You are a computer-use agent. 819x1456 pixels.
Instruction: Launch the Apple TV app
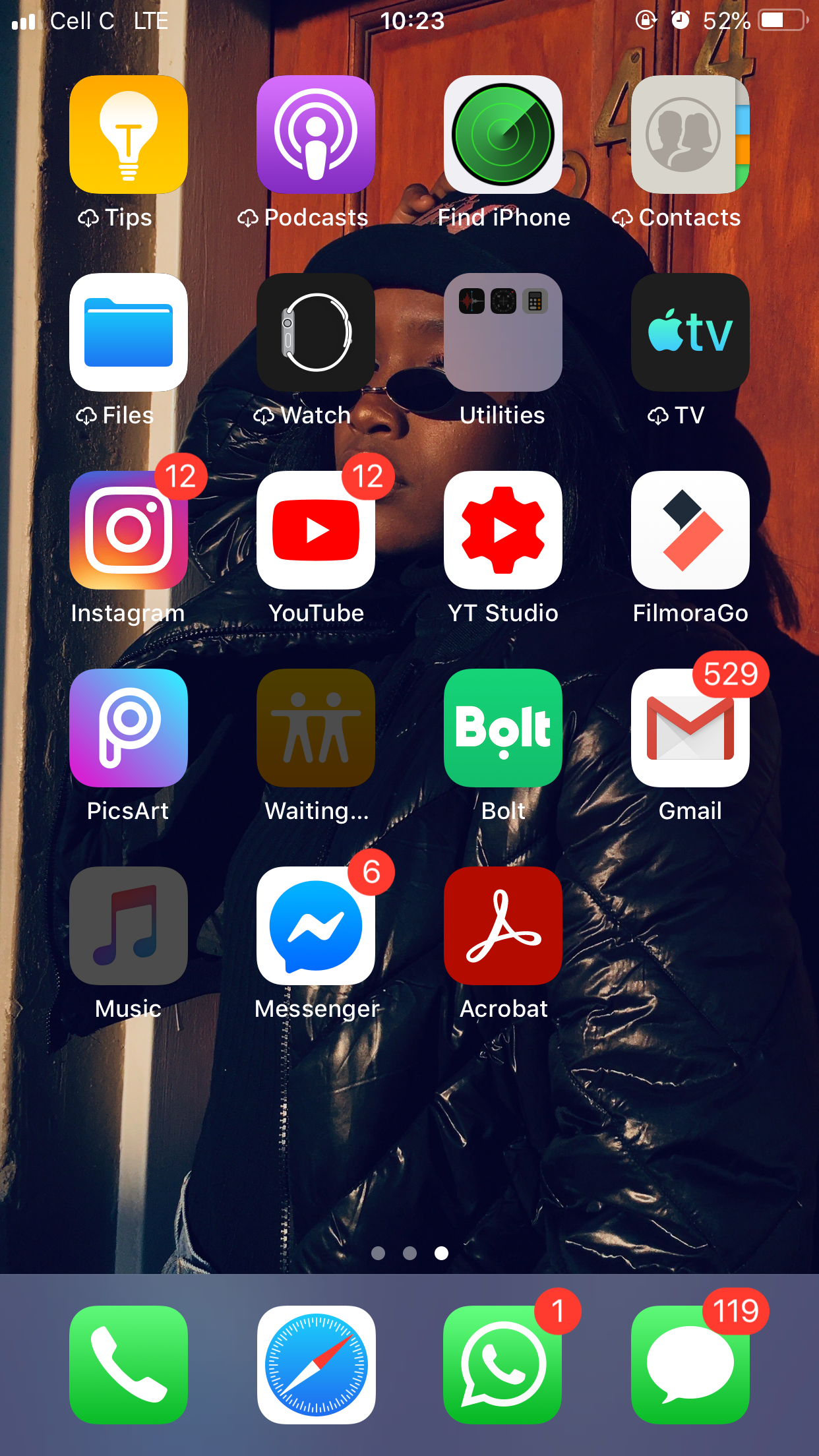click(690, 332)
